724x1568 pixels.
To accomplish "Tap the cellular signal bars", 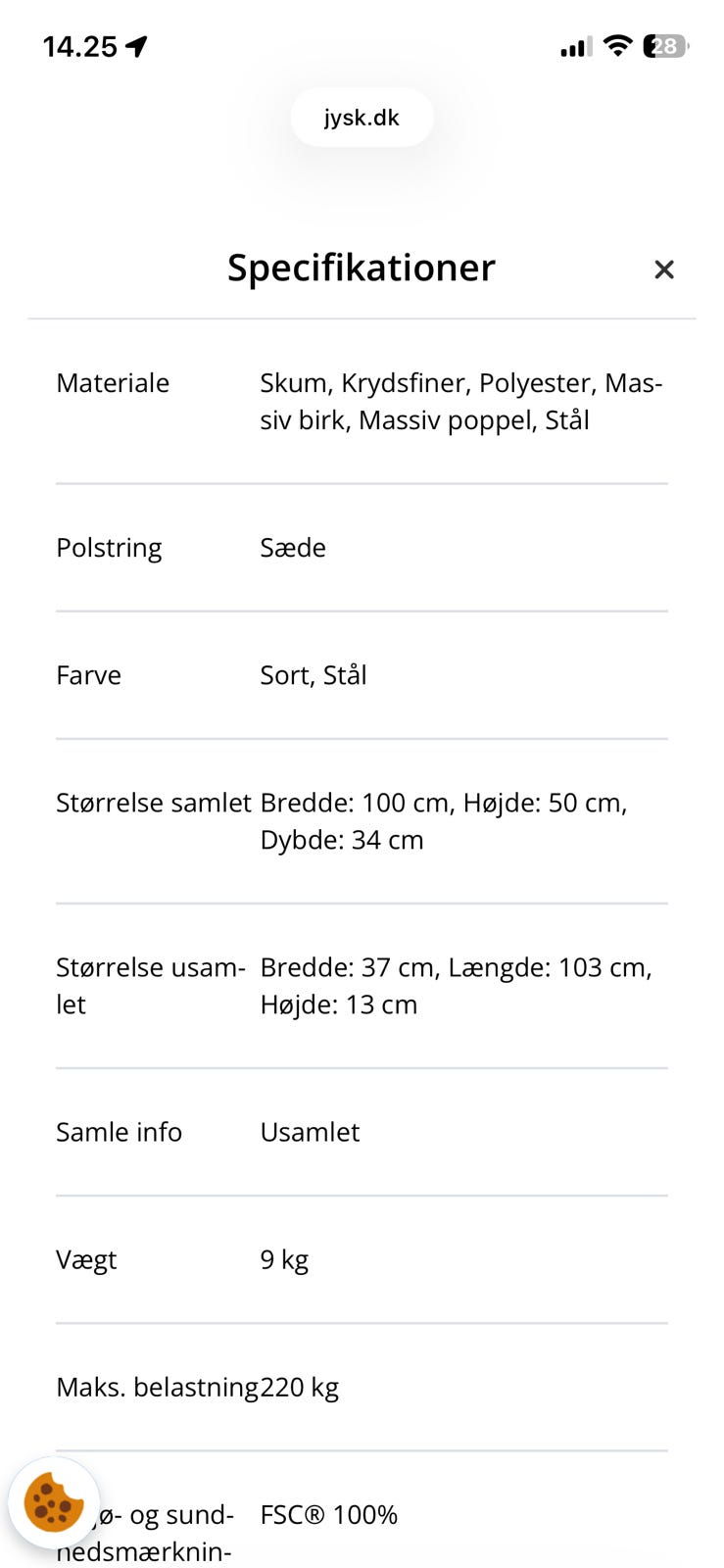I will click(573, 45).
